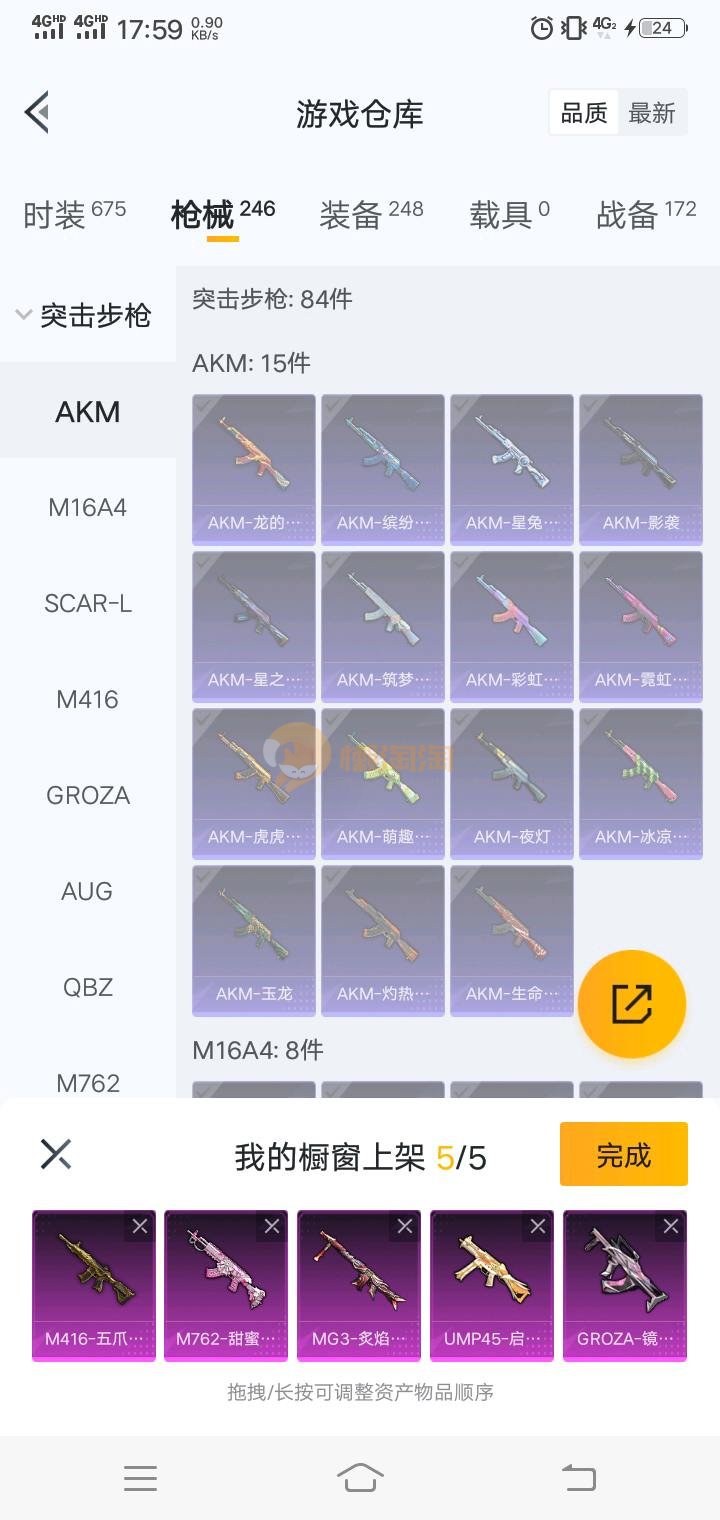Go back from 游戏仓库 page

[x=38, y=113]
